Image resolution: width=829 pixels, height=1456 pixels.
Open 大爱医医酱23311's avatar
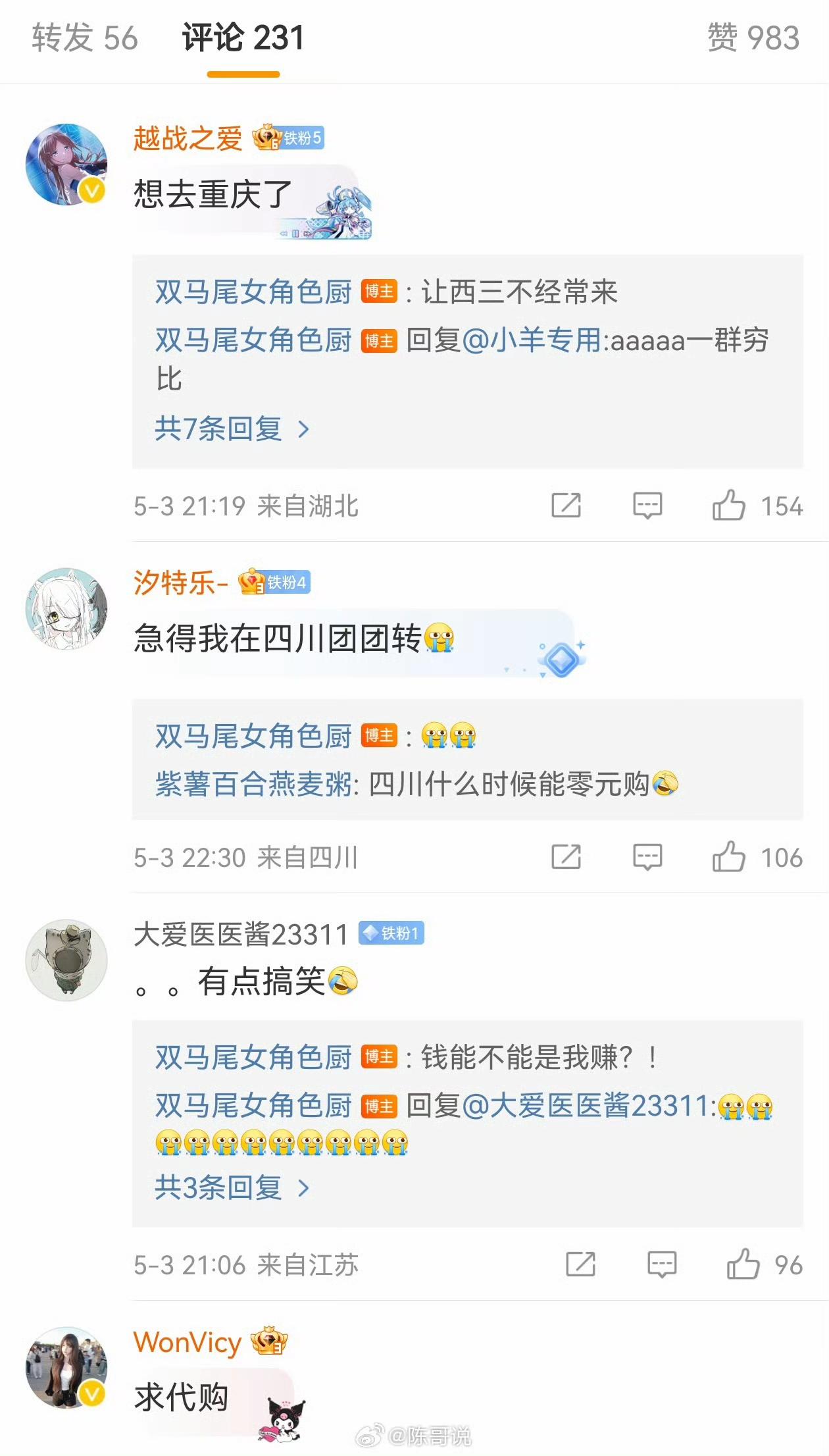point(66,960)
